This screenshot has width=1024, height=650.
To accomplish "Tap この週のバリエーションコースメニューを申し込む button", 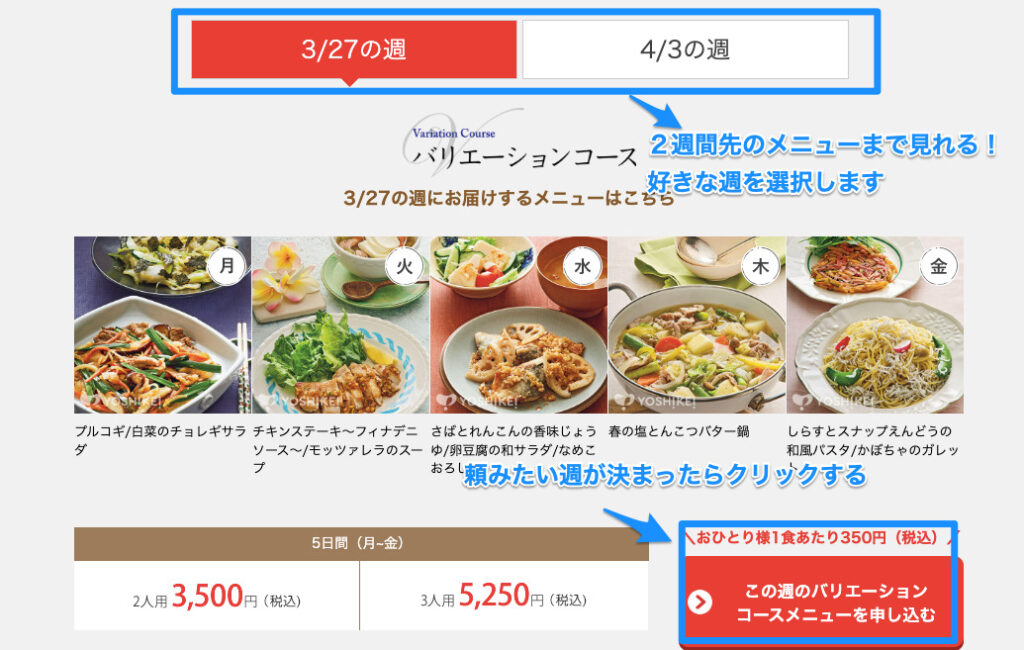I will tap(819, 602).
